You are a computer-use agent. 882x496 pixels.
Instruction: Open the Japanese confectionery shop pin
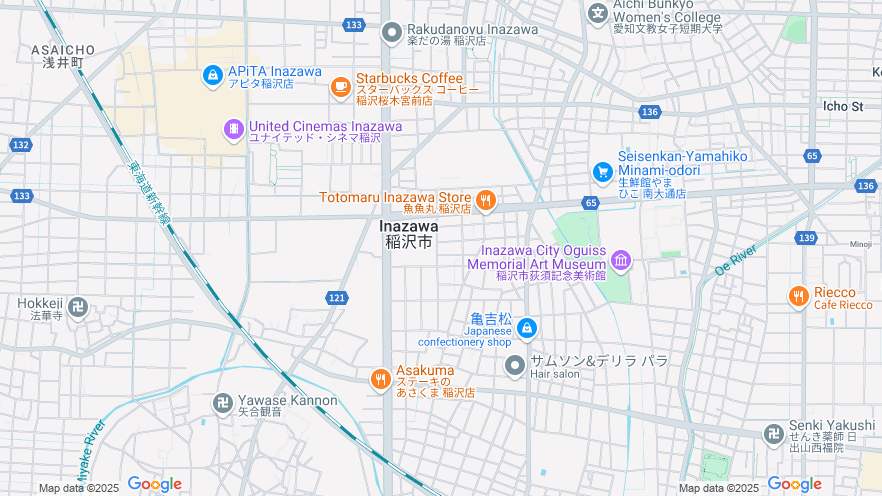click(x=526, y=329)
